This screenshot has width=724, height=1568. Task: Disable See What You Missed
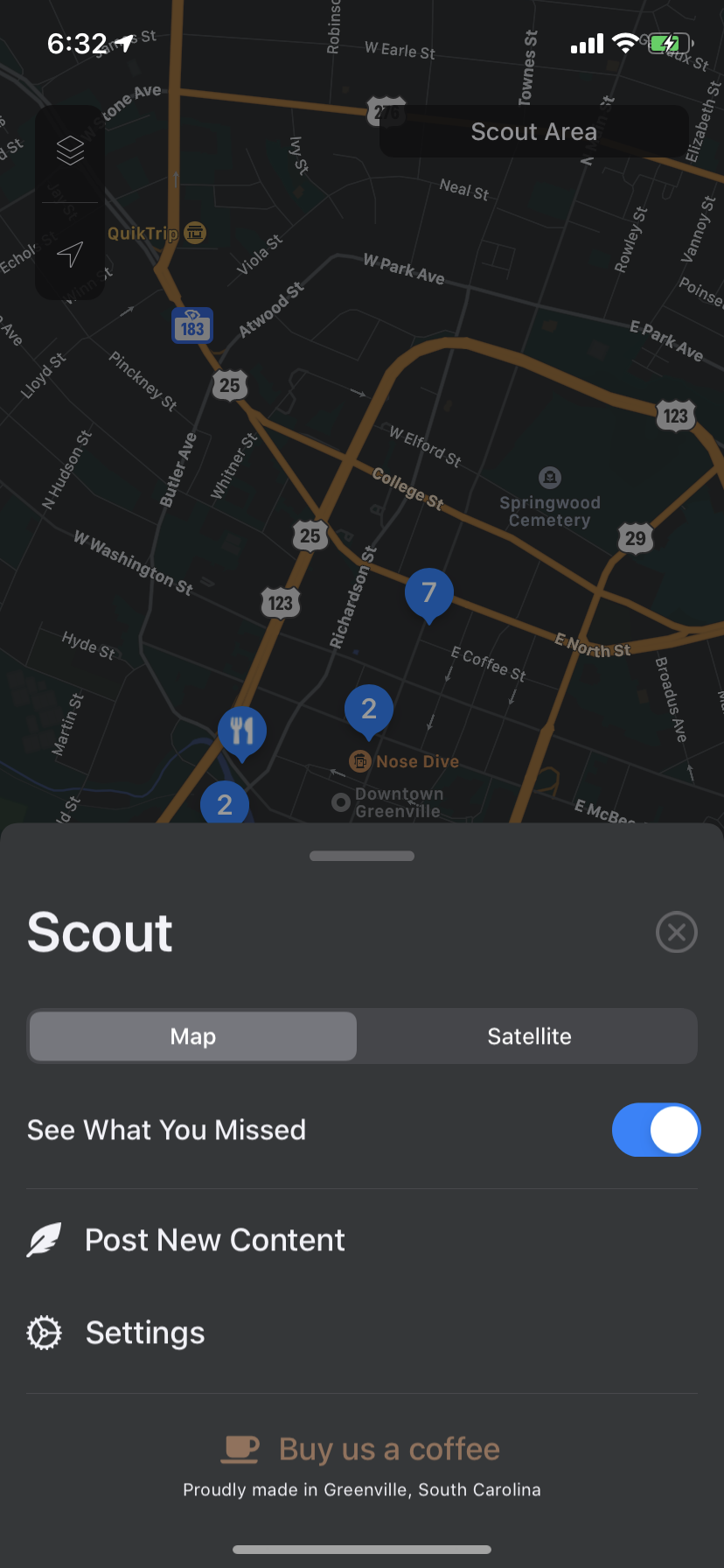click(x=656, y=1130)
